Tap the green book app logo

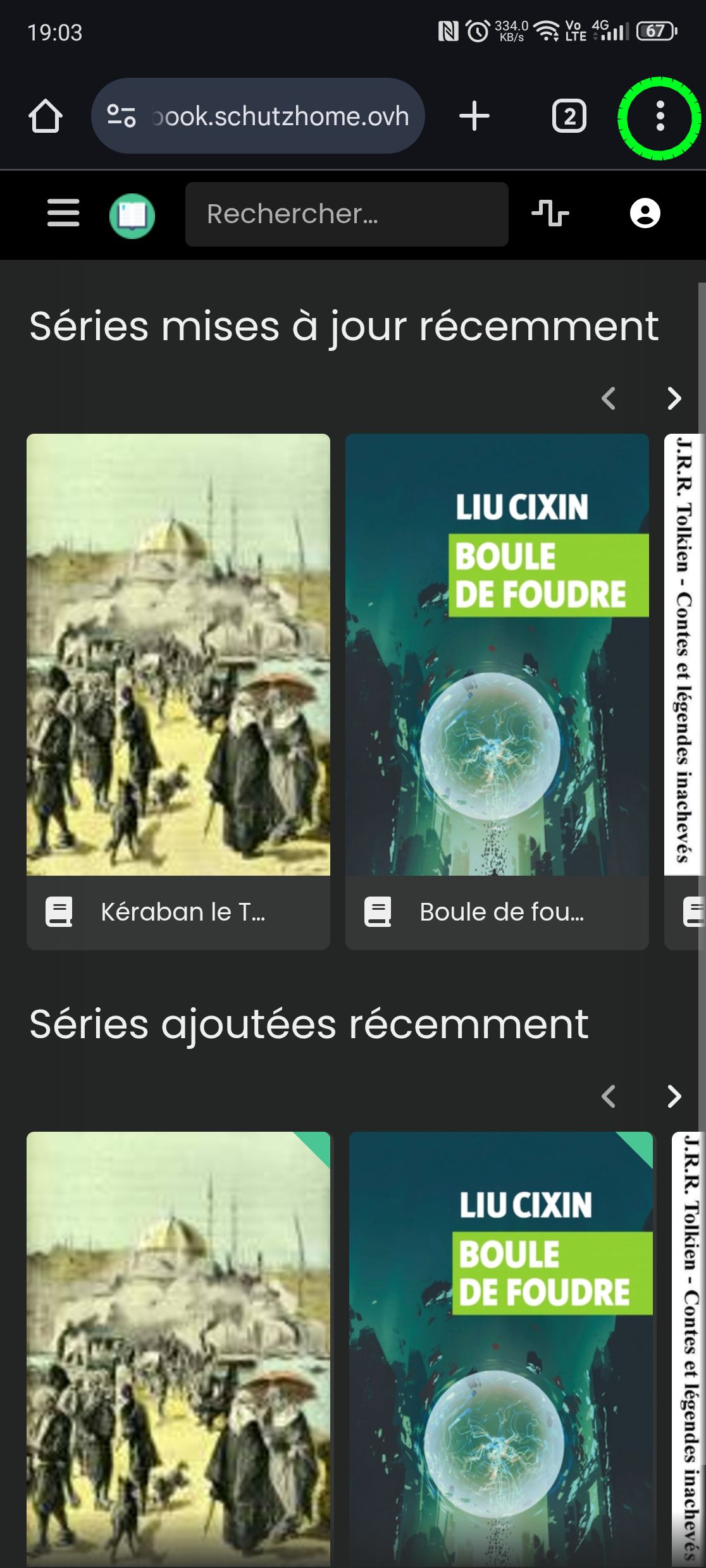tap(132, 216)
